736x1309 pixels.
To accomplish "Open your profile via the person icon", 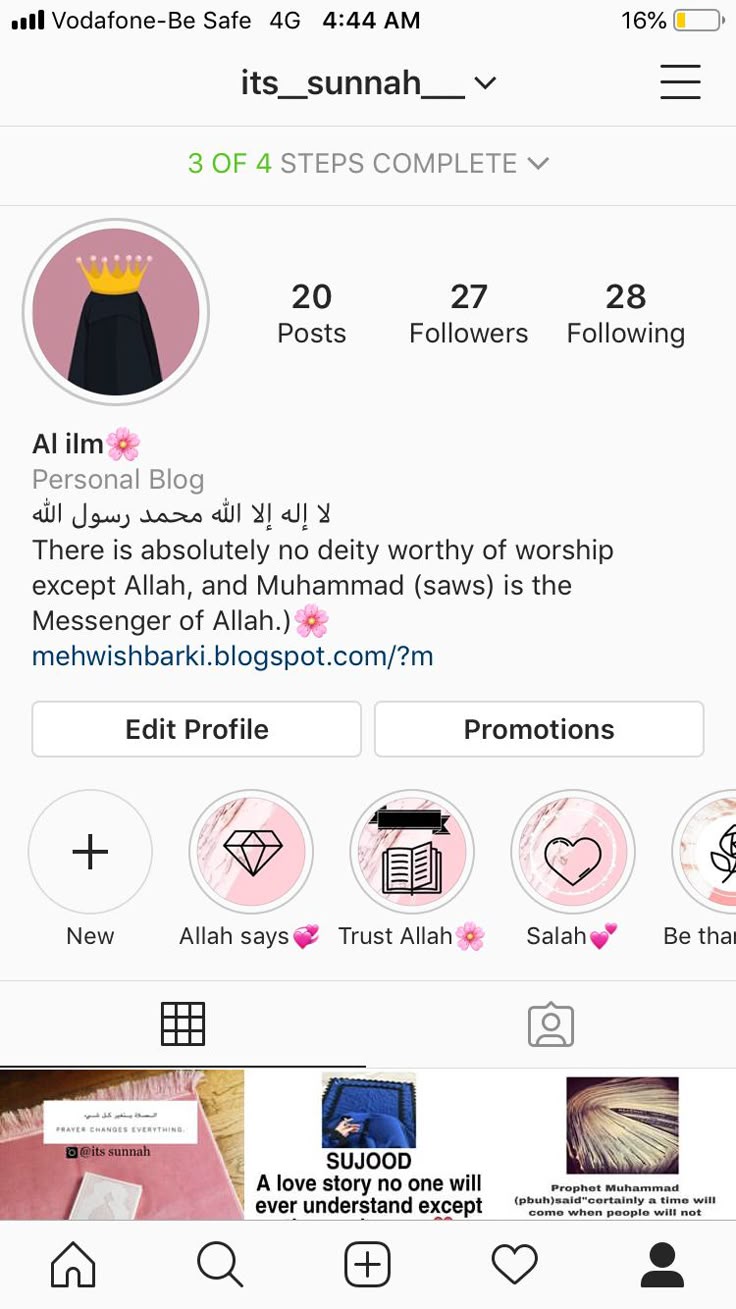I will [x=661, y=1263].
